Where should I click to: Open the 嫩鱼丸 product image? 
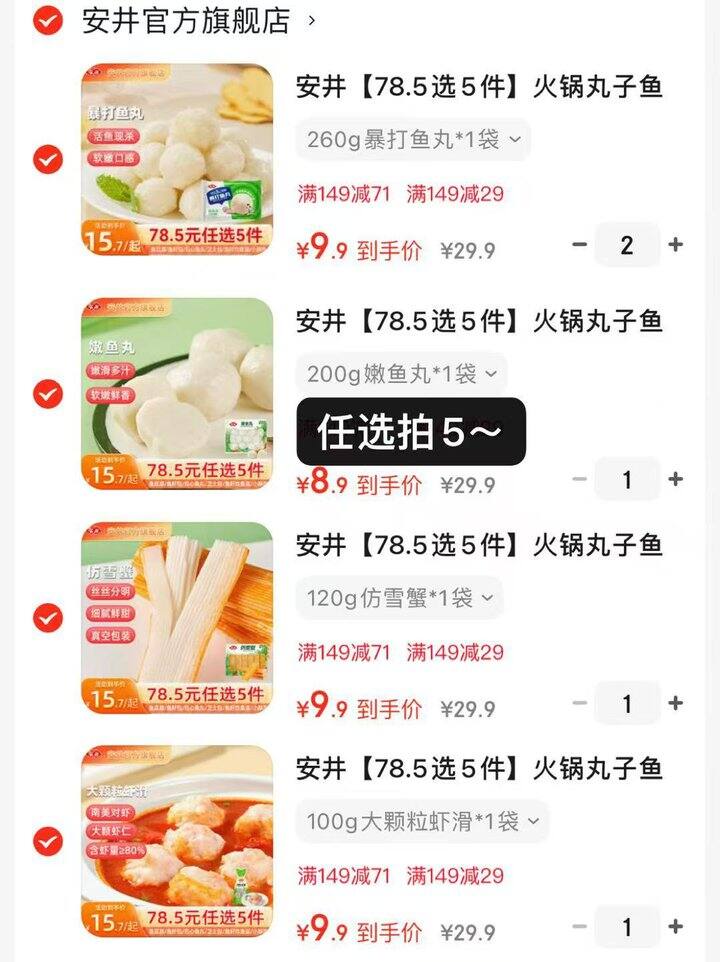(177, 394)
